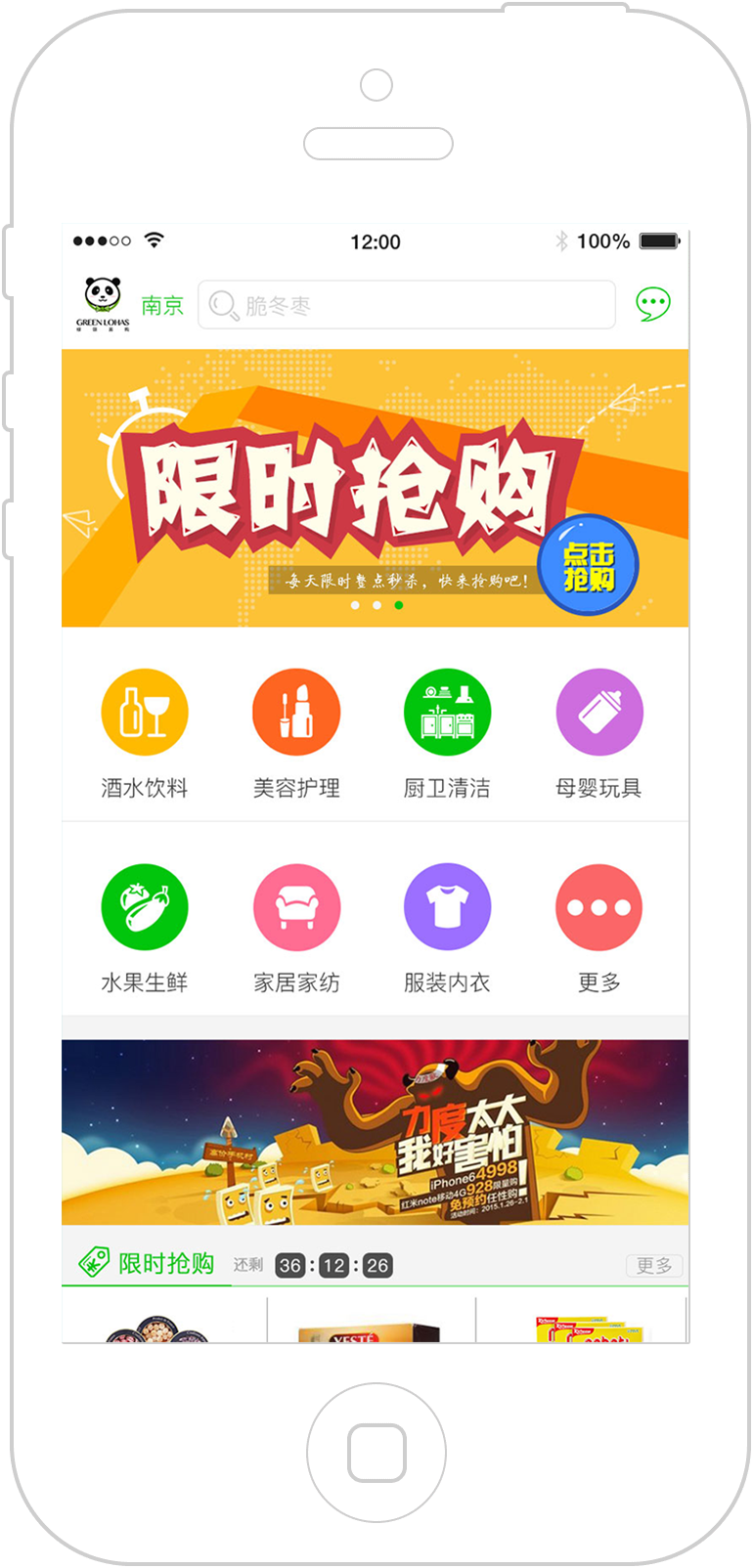Viewport: 753px width, 1568px height.
Task: Tap the search box with 脆冬枣
Action: point(407,305)
